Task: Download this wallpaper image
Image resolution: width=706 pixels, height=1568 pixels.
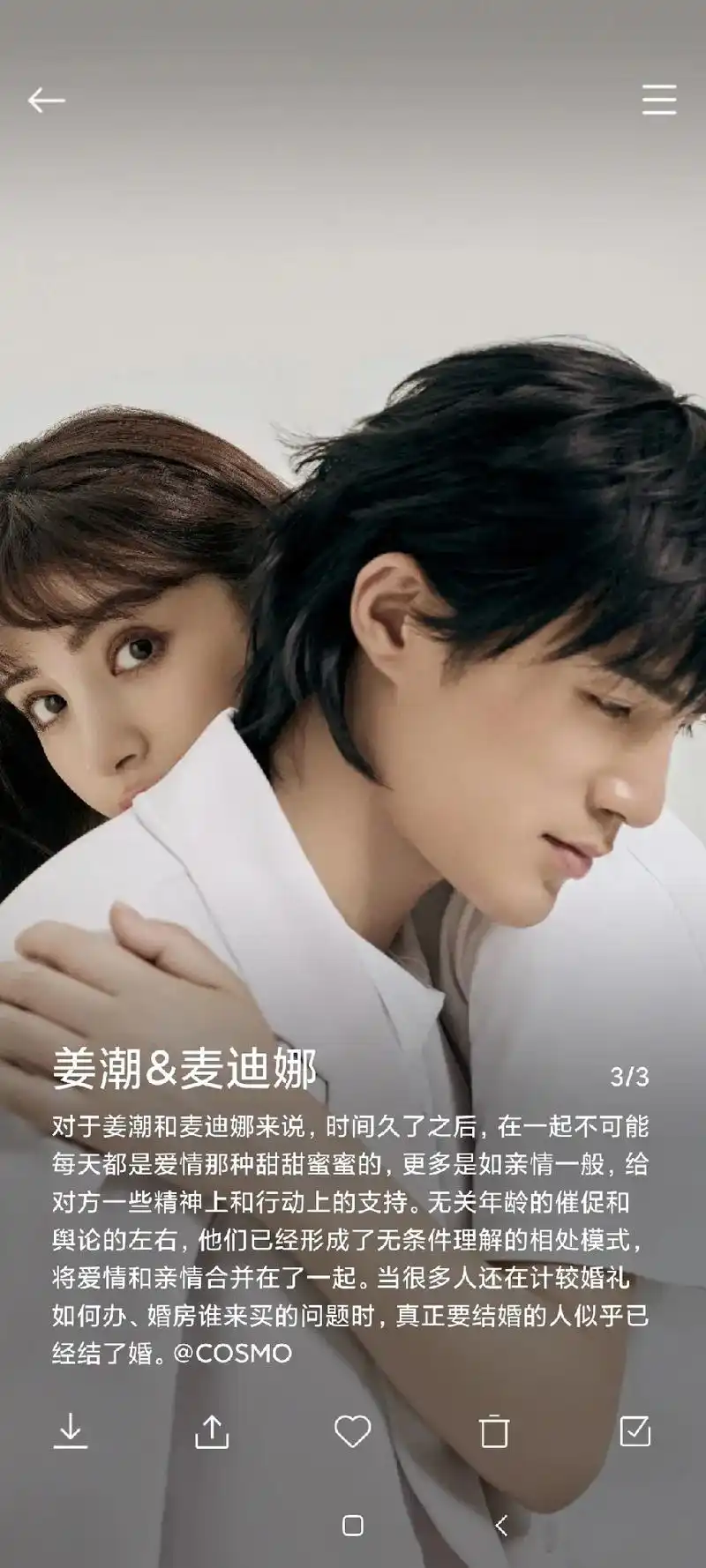Action: pos(71,1430)
